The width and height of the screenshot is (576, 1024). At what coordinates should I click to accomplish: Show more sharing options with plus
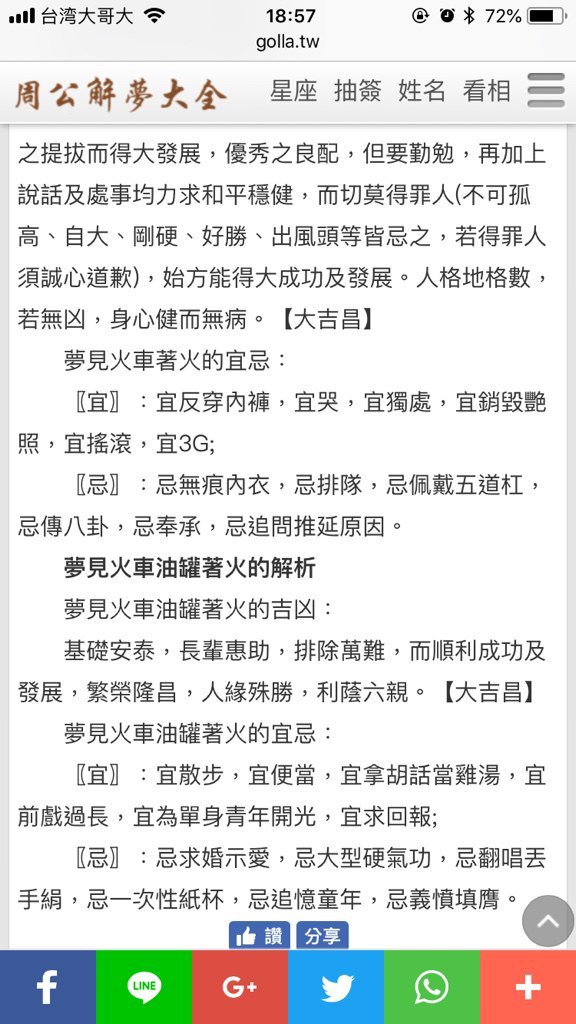(x=528, y=987)
